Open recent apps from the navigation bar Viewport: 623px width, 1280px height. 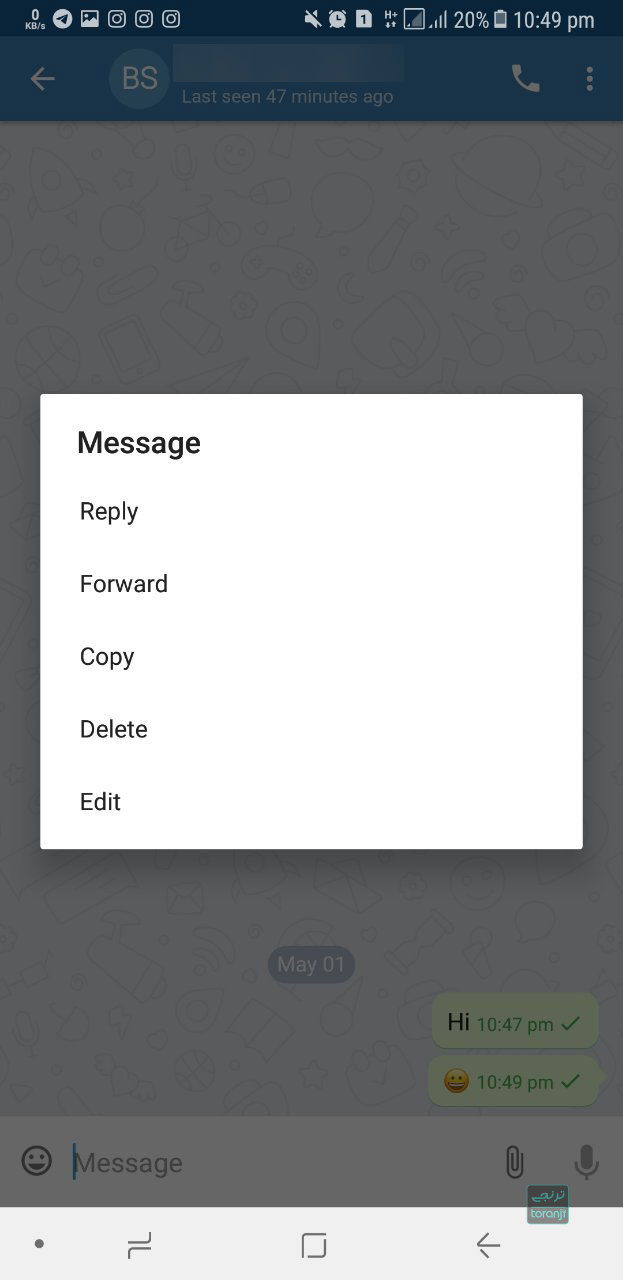[x=139, y=1245]
